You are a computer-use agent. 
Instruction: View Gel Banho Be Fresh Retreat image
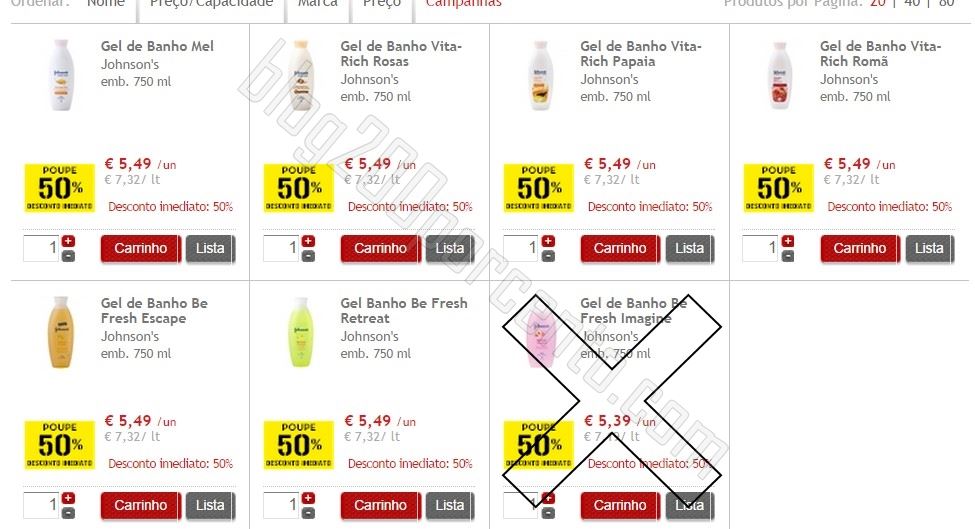(x=300, y=333)
